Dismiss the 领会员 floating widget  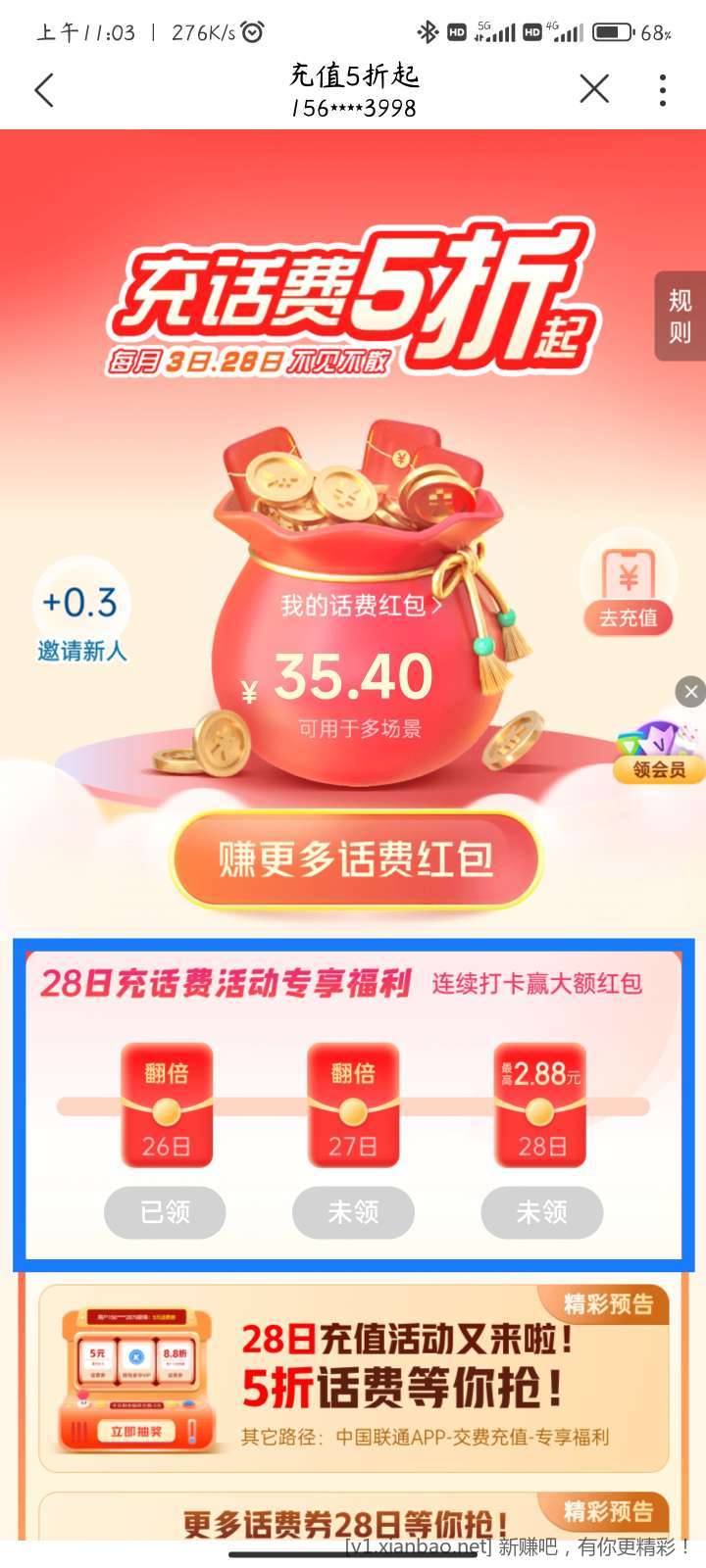pos(690,692)
